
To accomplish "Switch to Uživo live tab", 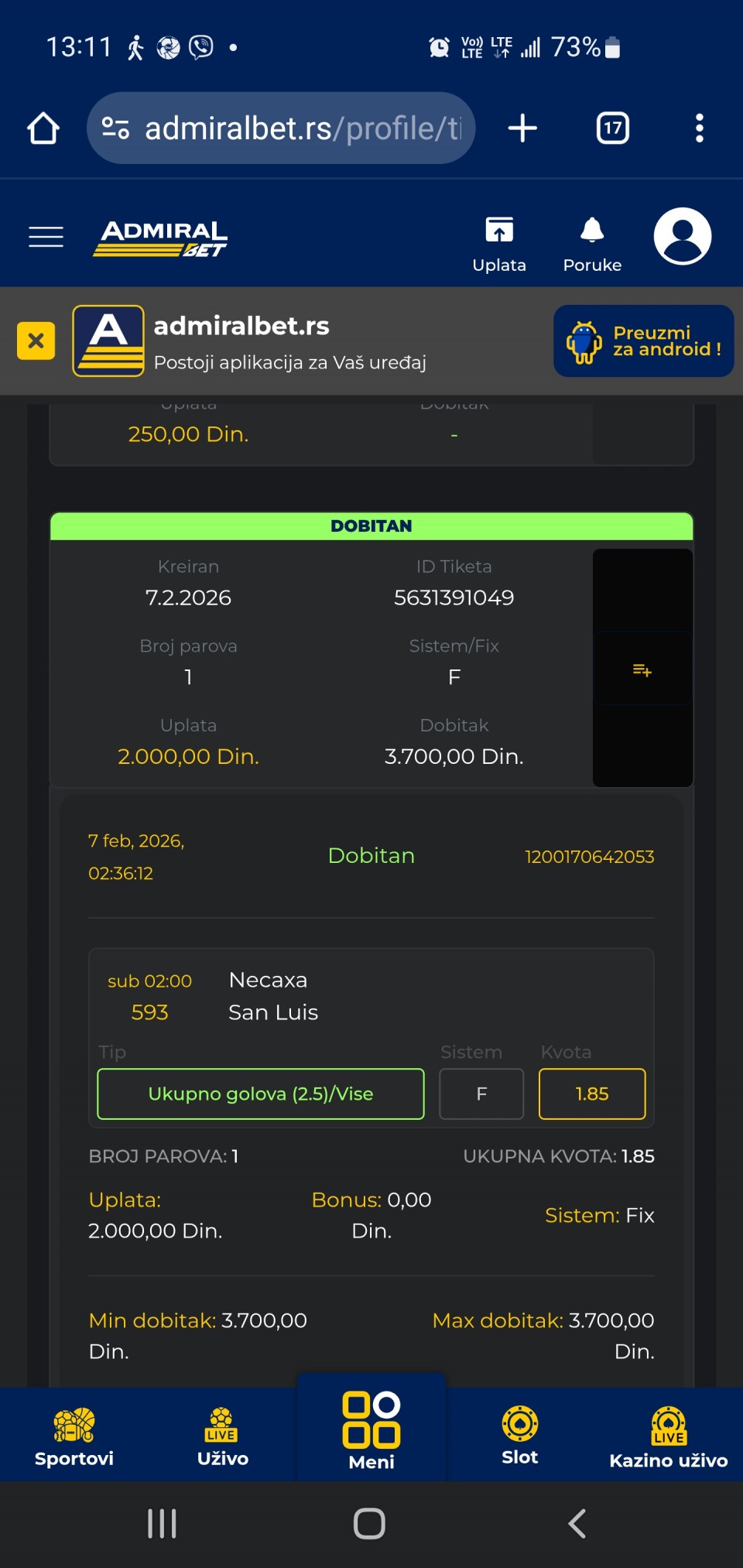I will pyautogui.click(x=222, y=1436).
